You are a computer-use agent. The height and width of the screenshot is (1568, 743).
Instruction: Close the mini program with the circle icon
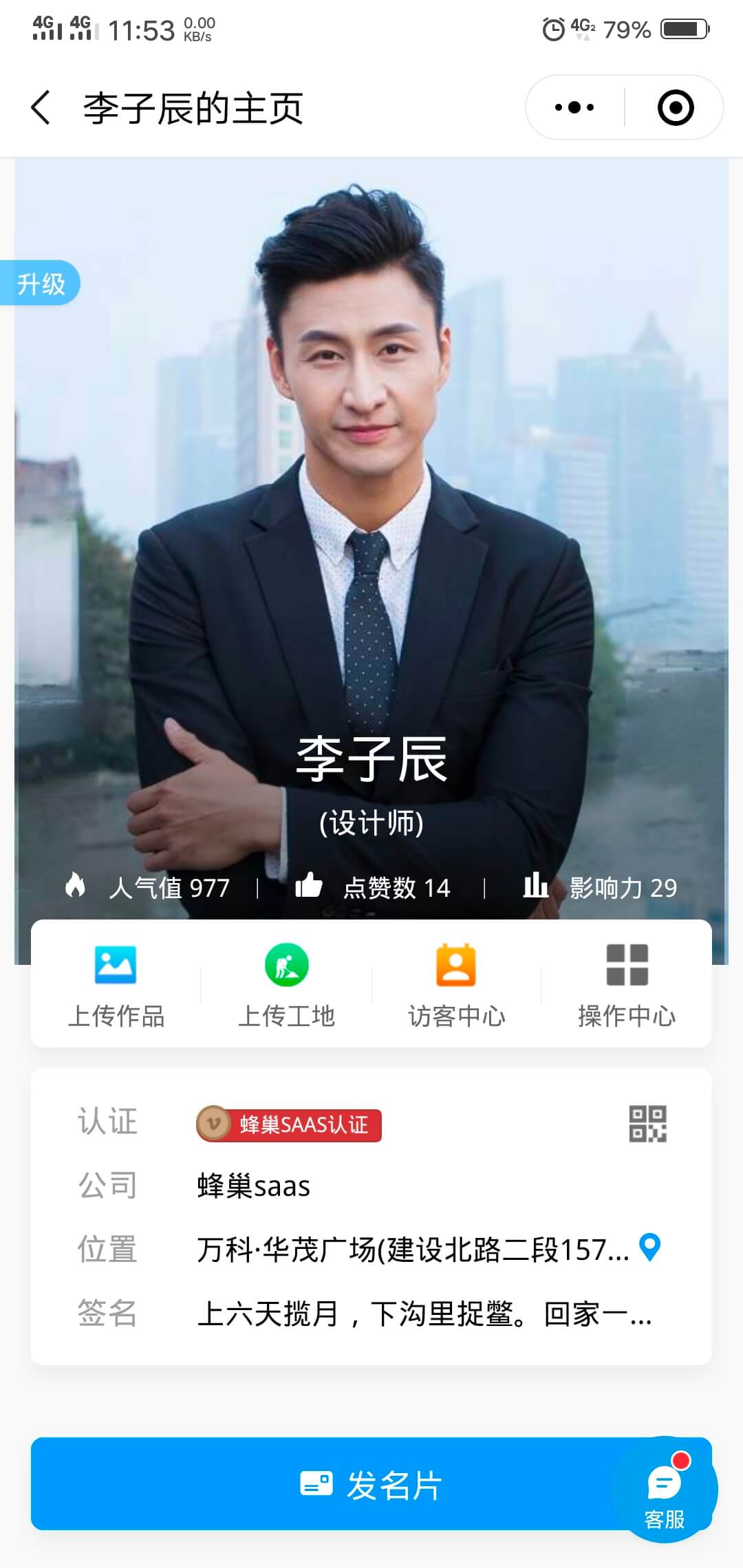[x=676, y=108]
